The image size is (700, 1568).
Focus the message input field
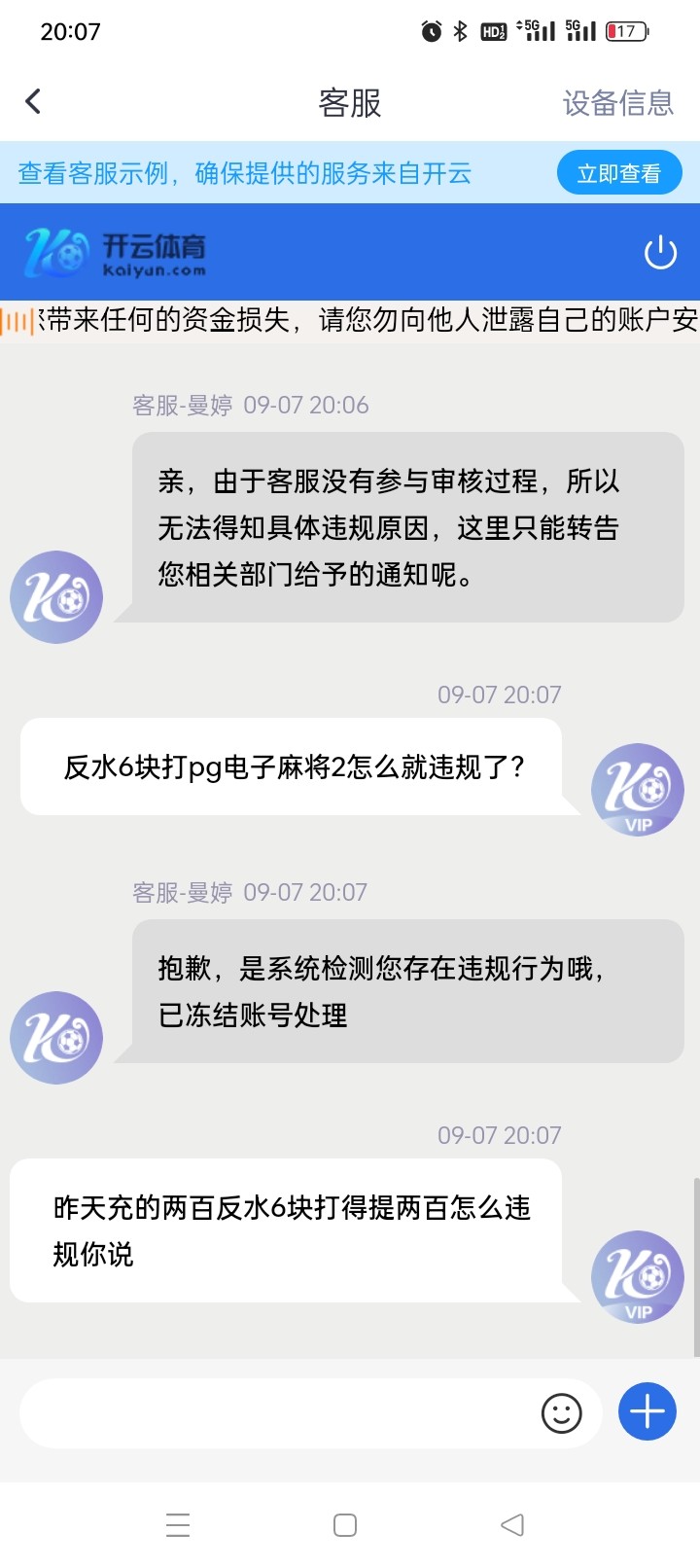pyautogui.click(x=277, y=1412)
